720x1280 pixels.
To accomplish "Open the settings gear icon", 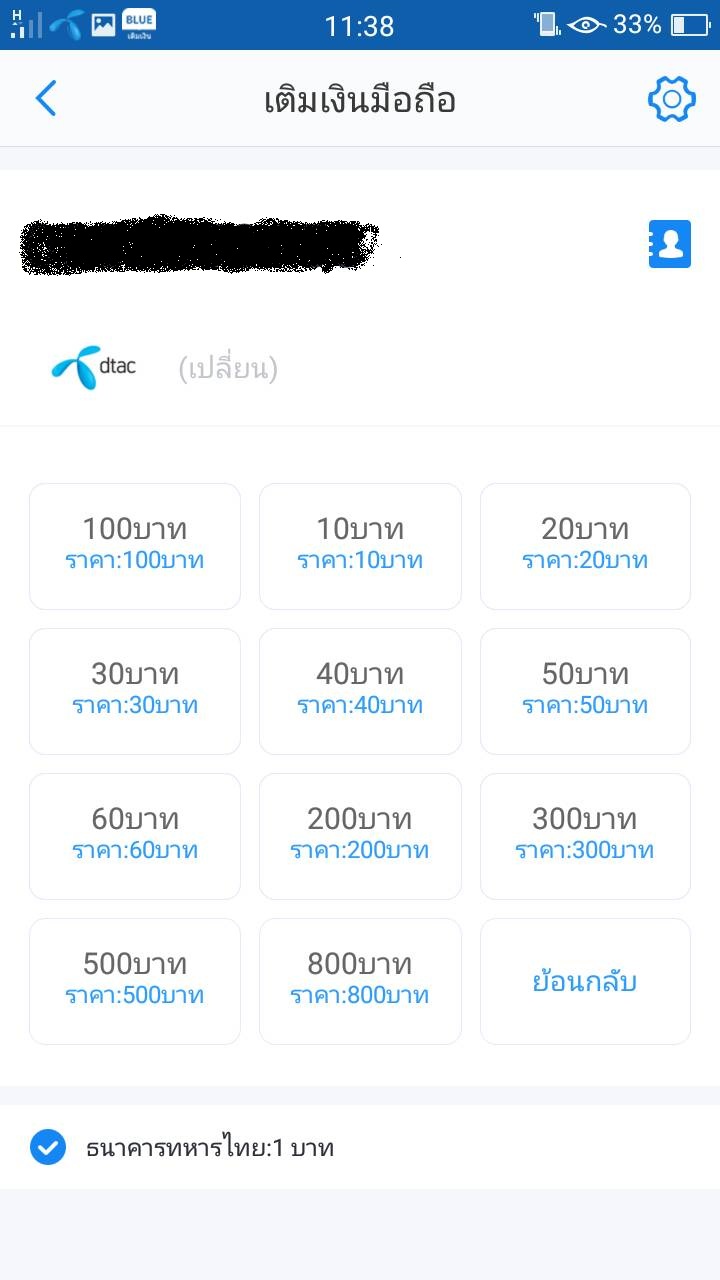I will (671, 99).
